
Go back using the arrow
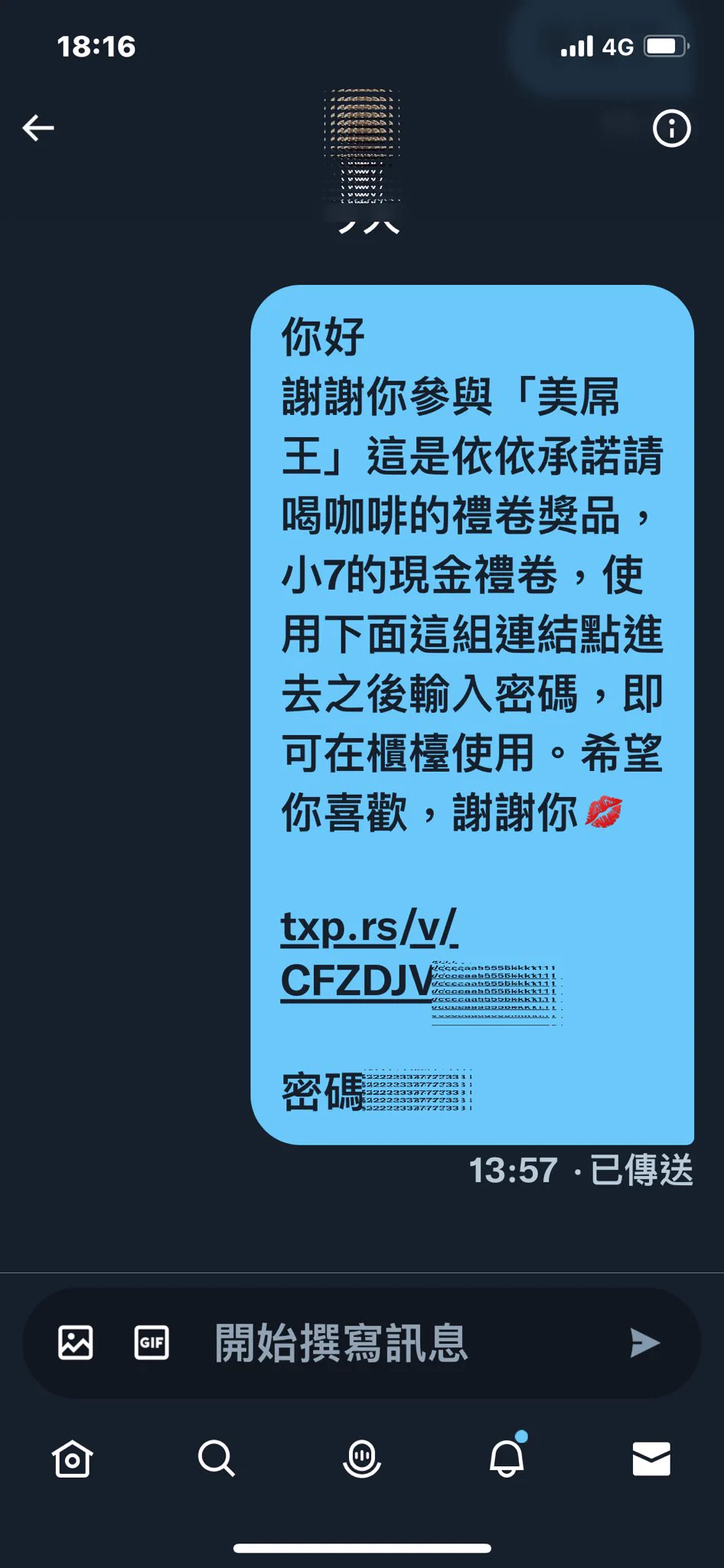pos(38,128)
